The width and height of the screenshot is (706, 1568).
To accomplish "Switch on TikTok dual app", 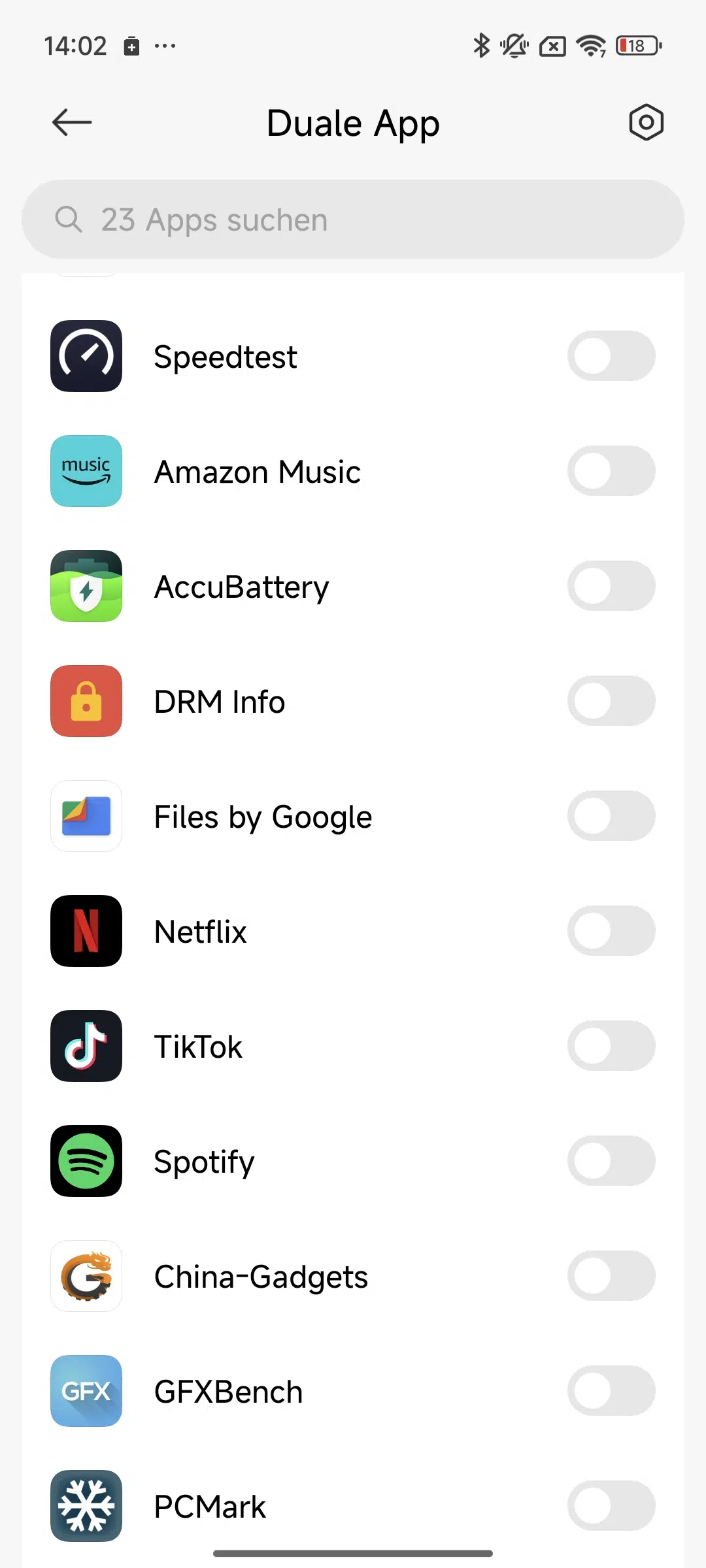I will click(611, 1046).
